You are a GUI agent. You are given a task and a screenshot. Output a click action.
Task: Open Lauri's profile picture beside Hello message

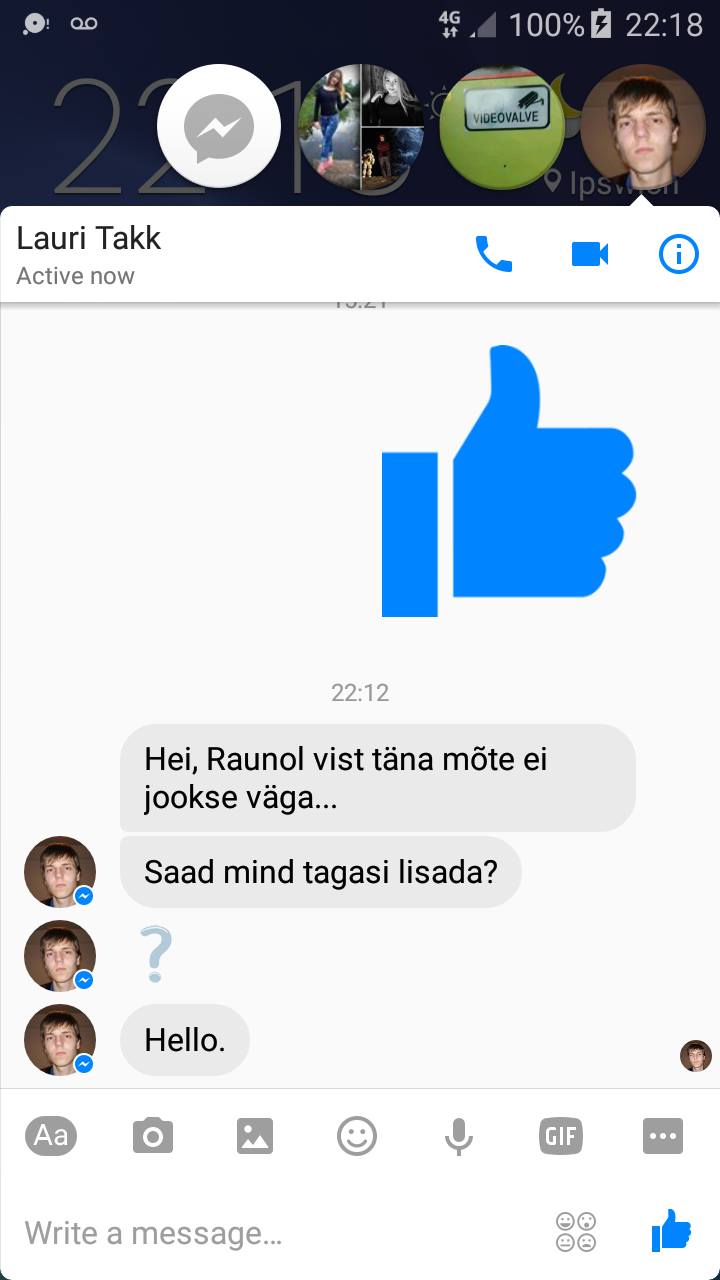click(x=60, y=1040)
